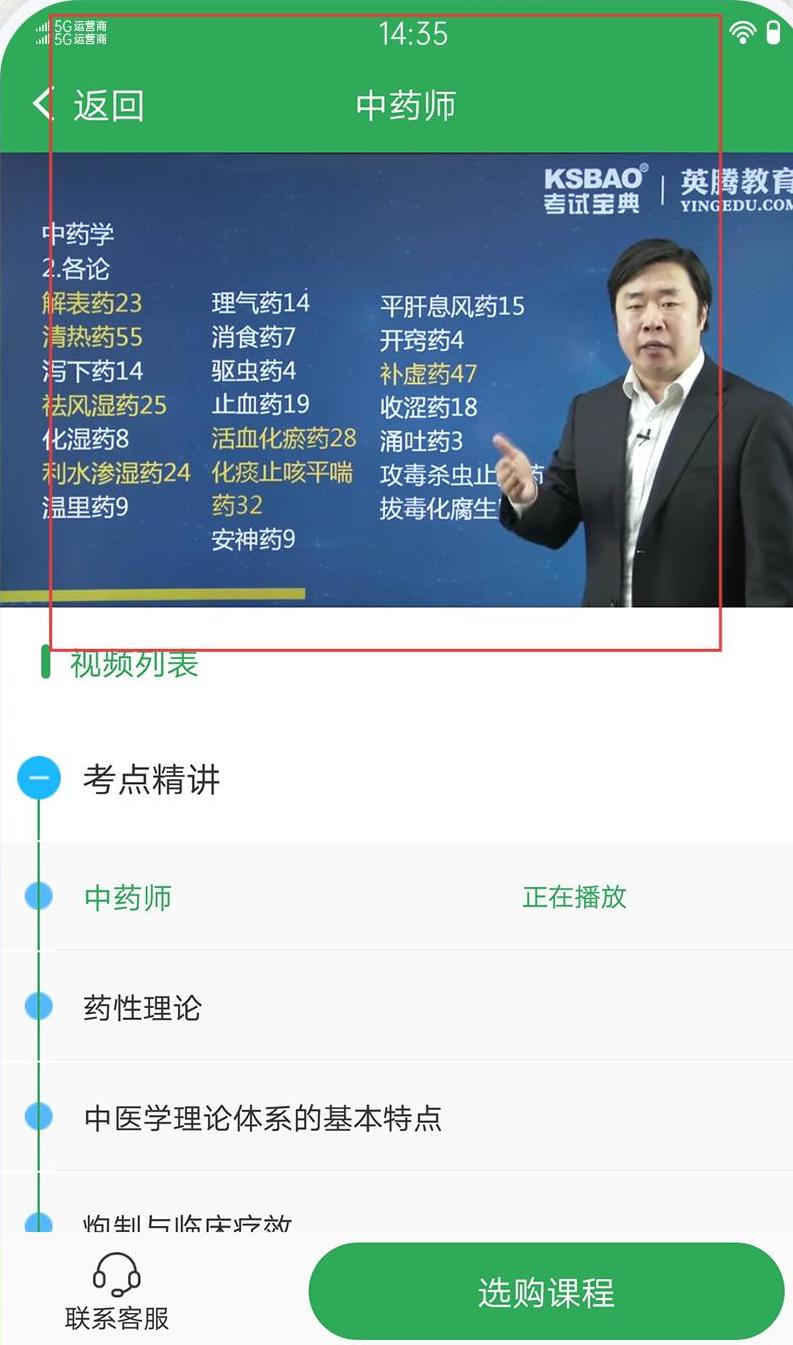Collapse the 考点精讲 section
Viewport: 793px width, 1345px height.
click(x=39, y=778)
